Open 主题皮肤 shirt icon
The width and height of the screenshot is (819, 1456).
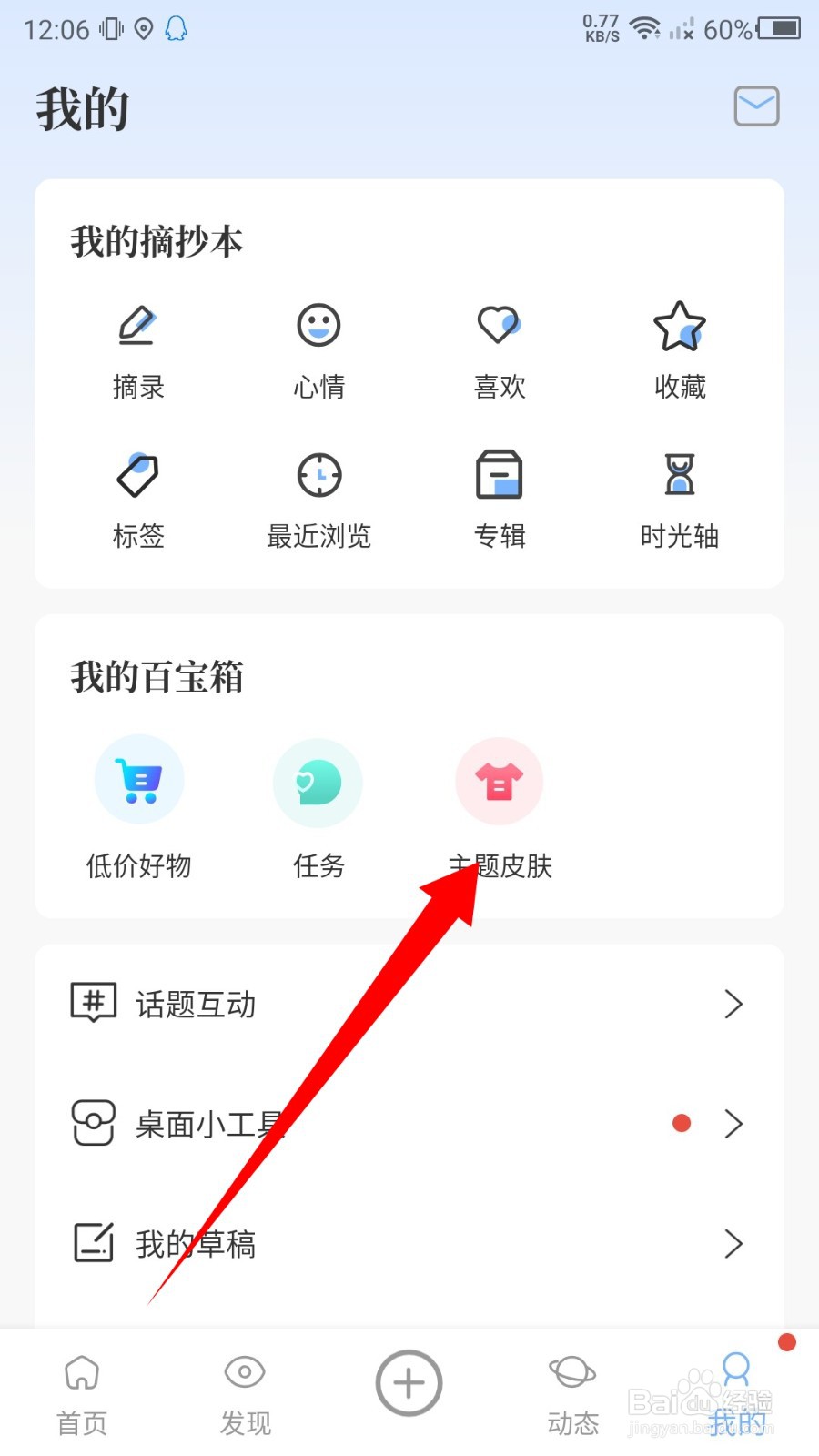point(499,780)
